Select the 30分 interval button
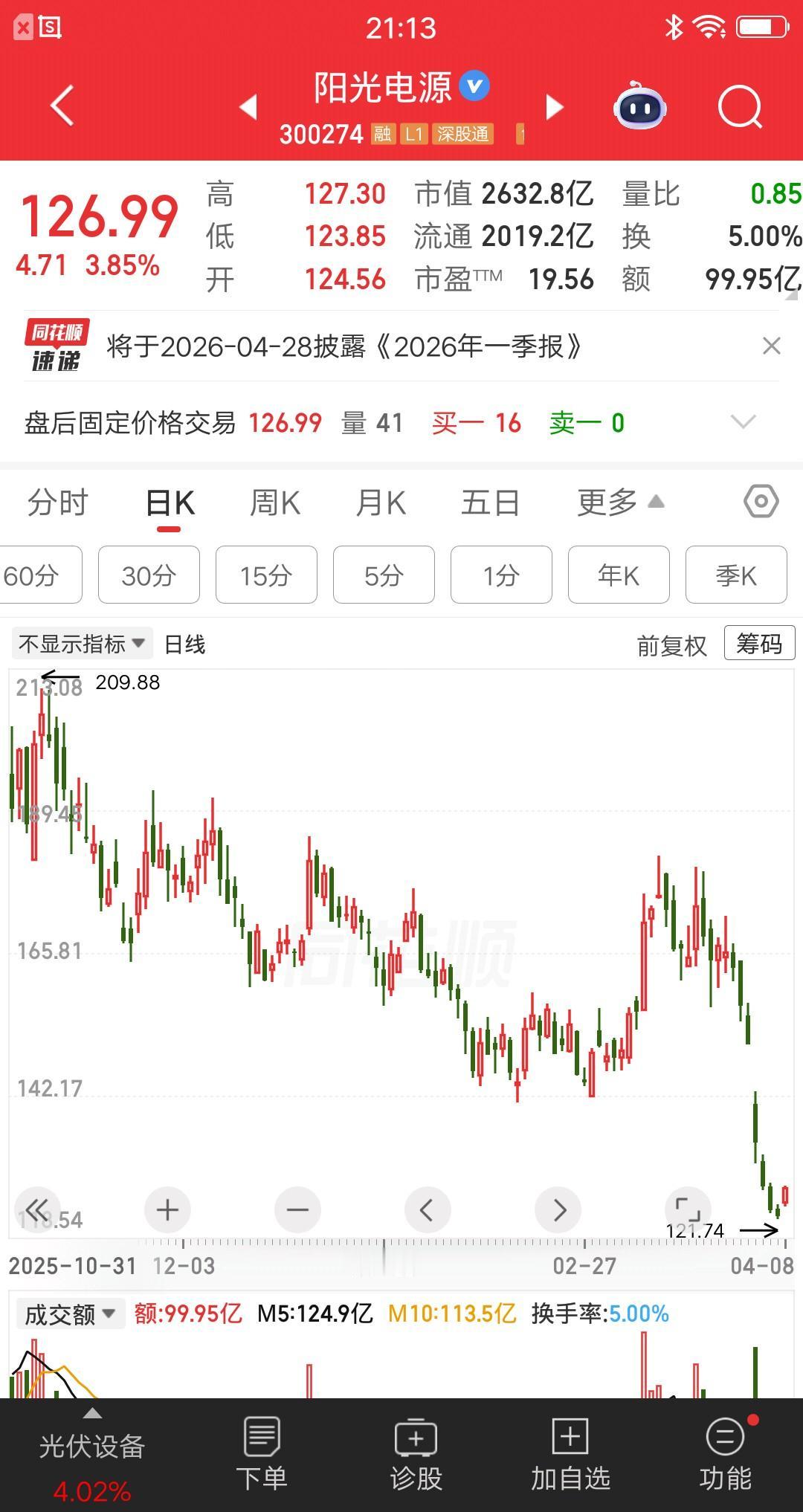803x1512 pixels. [x=148, y=575]
